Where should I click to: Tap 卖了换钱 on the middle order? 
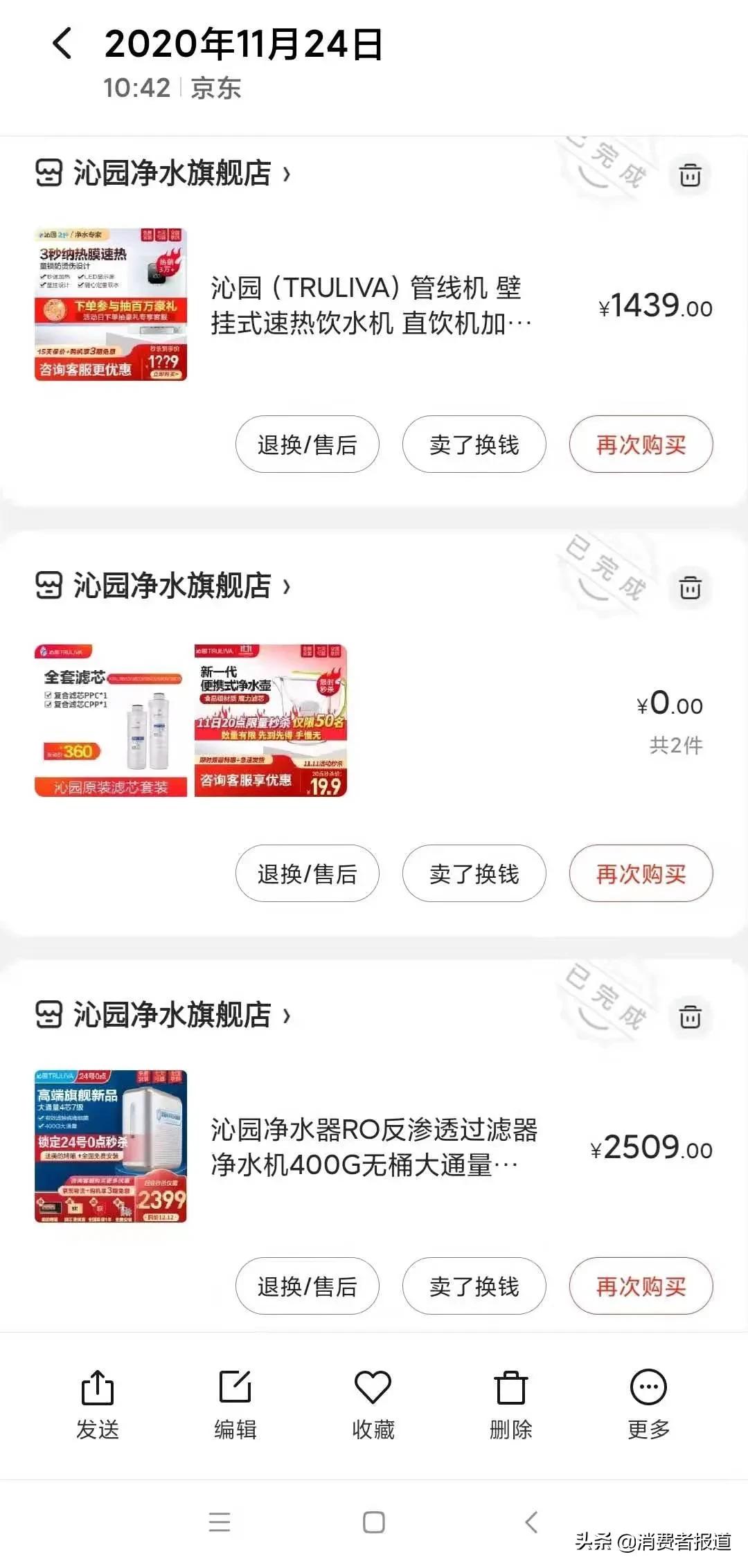click(x=474, y=874)
